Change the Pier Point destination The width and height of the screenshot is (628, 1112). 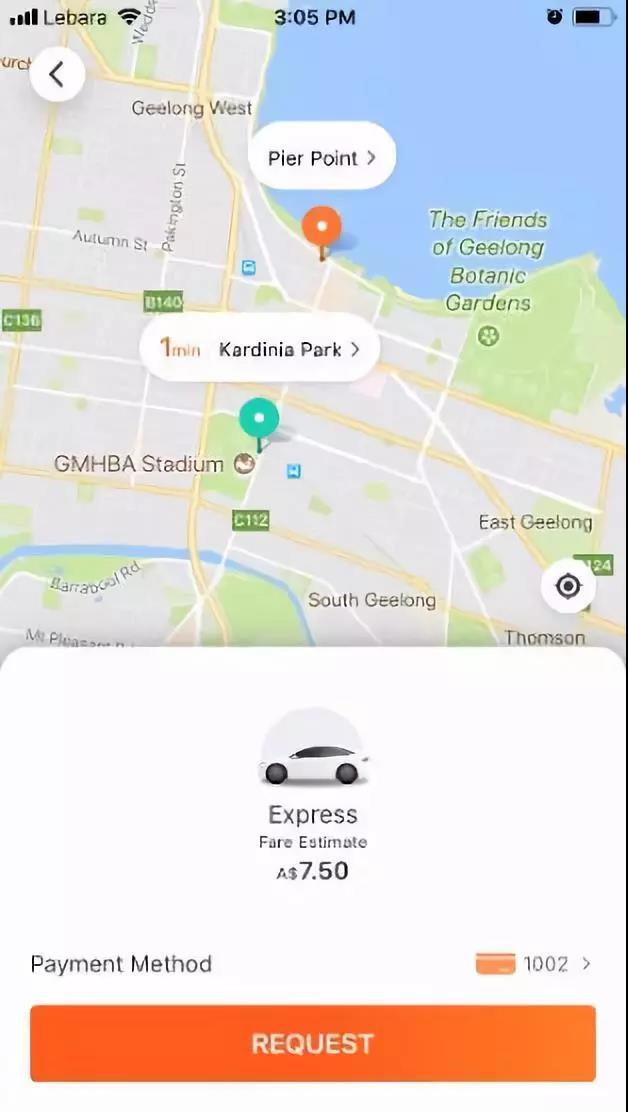click(321, 157)
